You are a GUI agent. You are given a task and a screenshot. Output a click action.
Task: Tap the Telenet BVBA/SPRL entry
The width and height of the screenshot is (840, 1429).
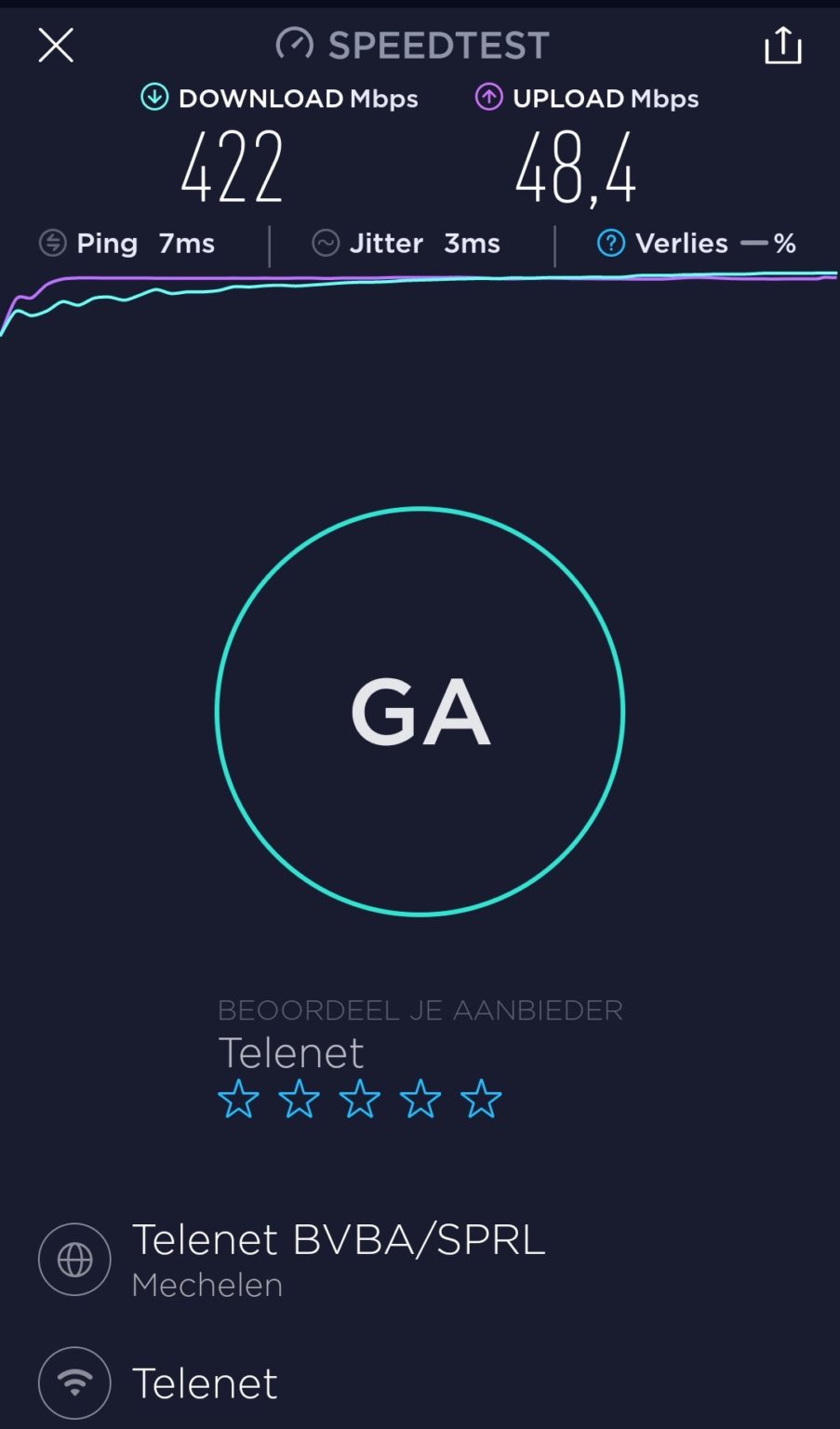pyautogui.click(x=340, y=1239)
